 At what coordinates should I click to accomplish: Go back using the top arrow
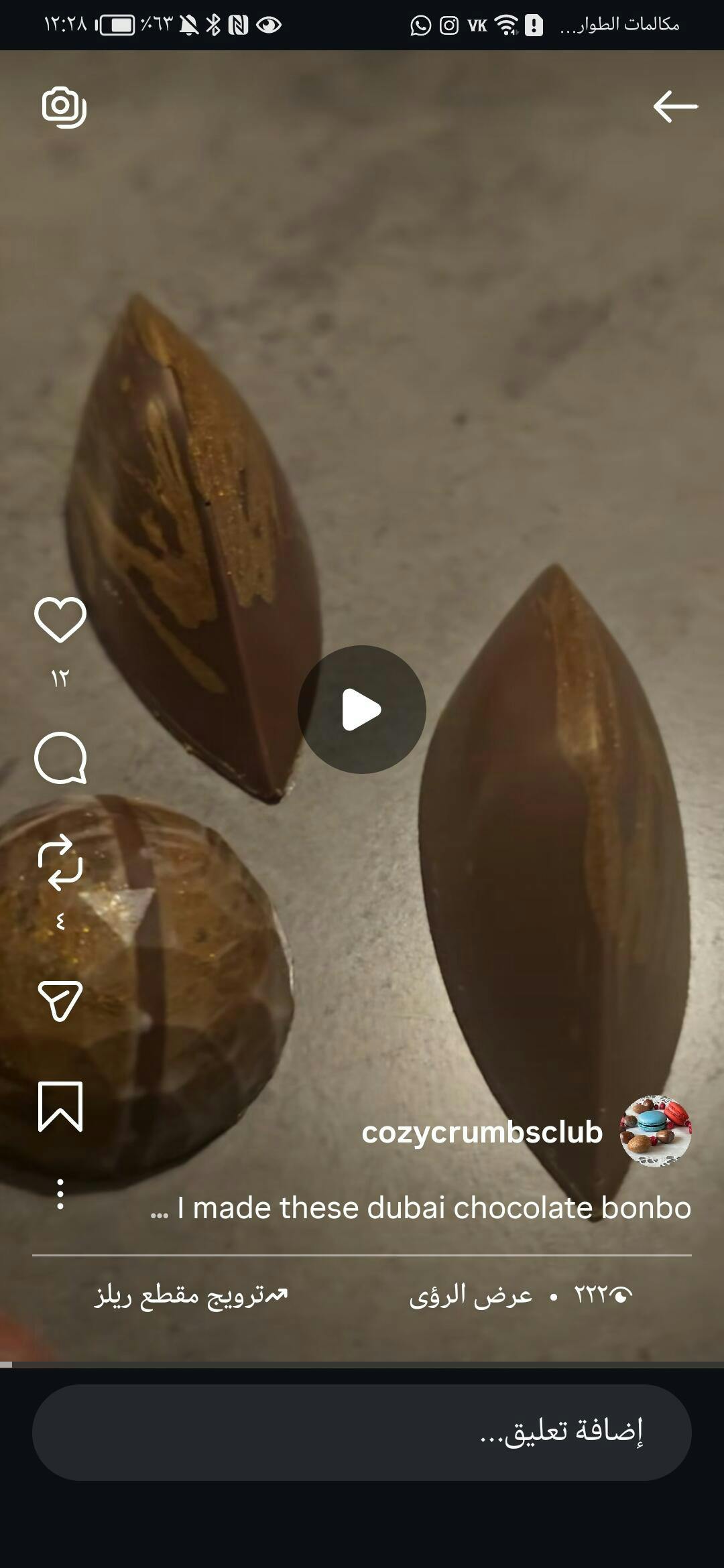[x=675, y=107]
